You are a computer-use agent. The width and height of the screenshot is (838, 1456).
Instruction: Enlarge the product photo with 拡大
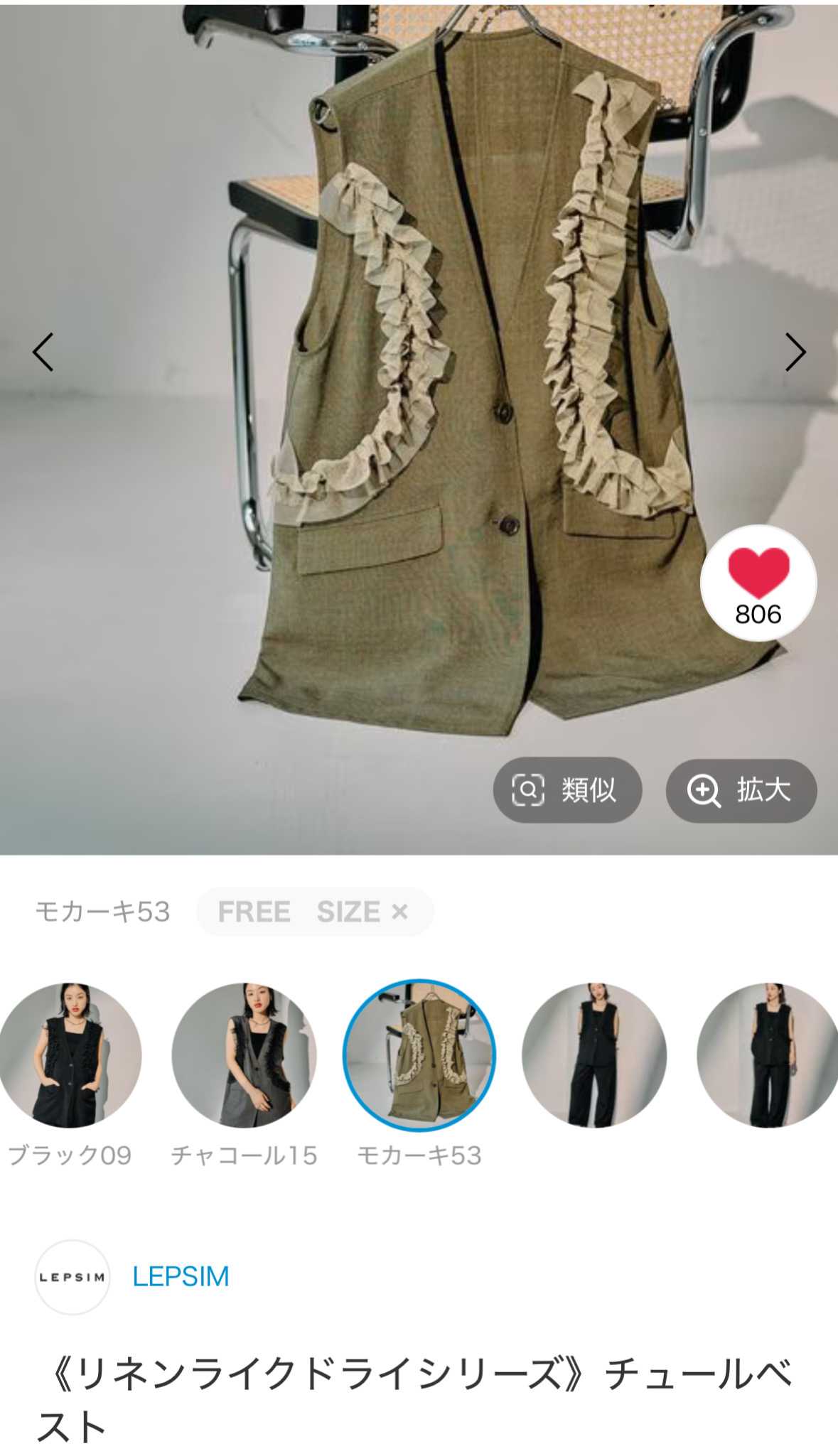pos(741,790)
